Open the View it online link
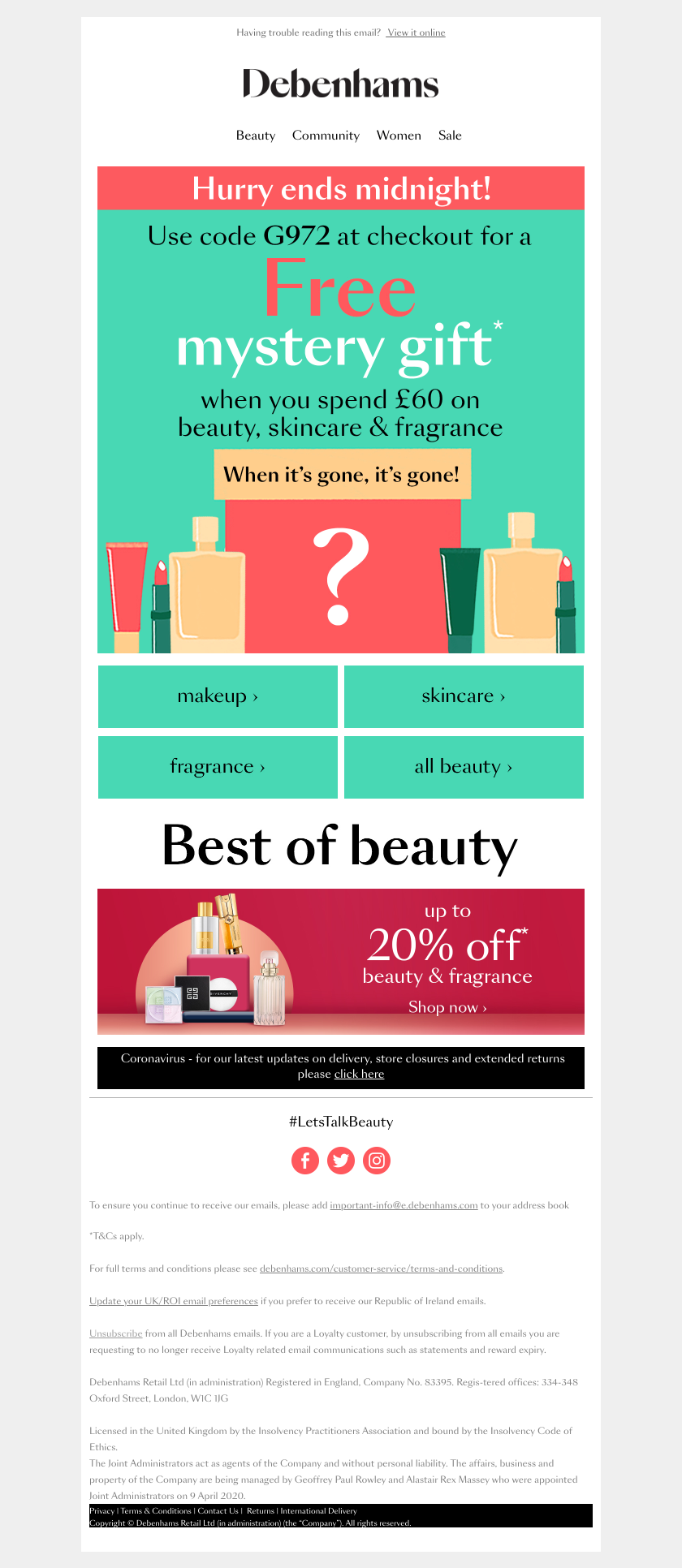 click(416, 32)
